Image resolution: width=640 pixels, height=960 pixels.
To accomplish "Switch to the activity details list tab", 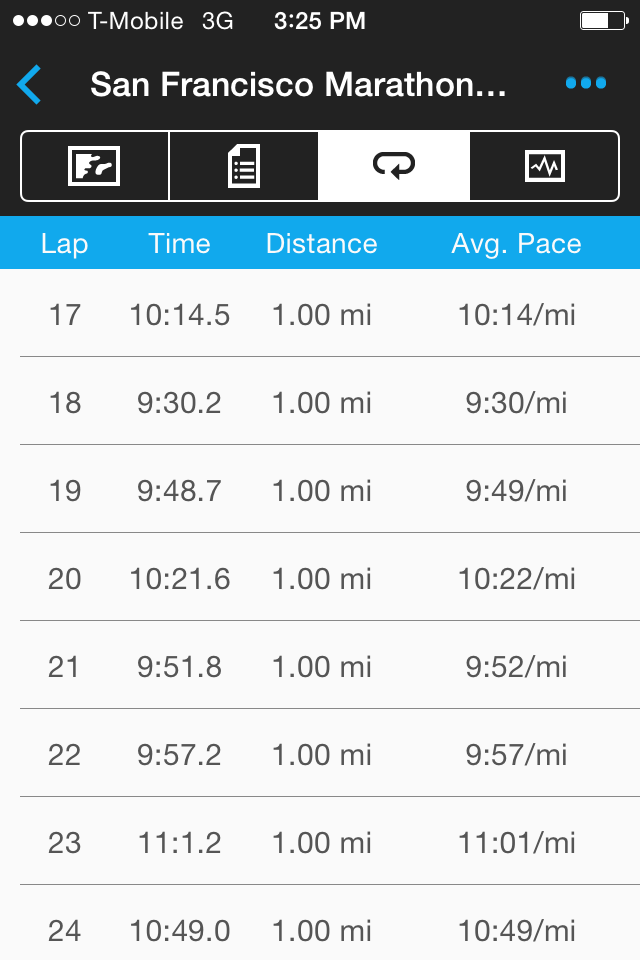I will 244,166.
